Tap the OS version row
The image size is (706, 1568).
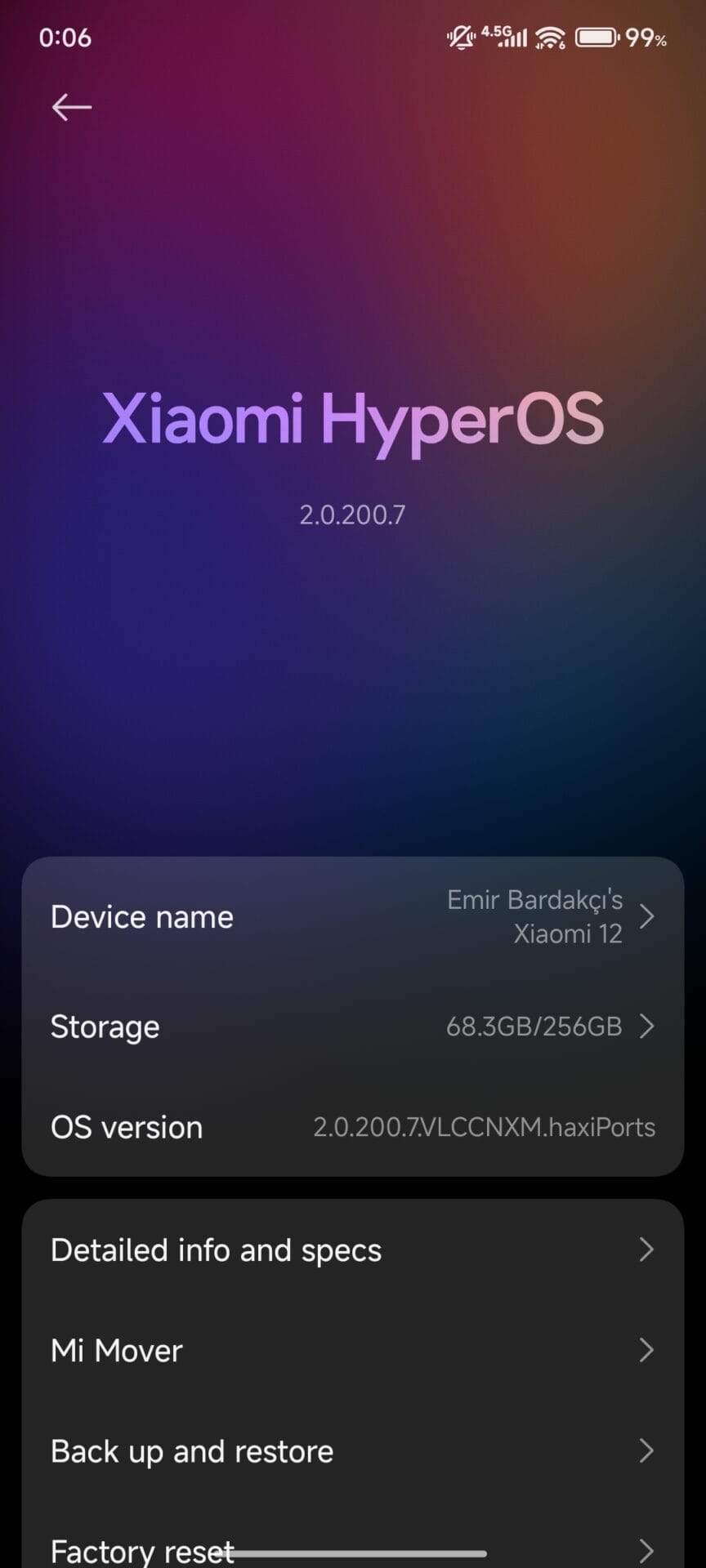[353, 1127]
